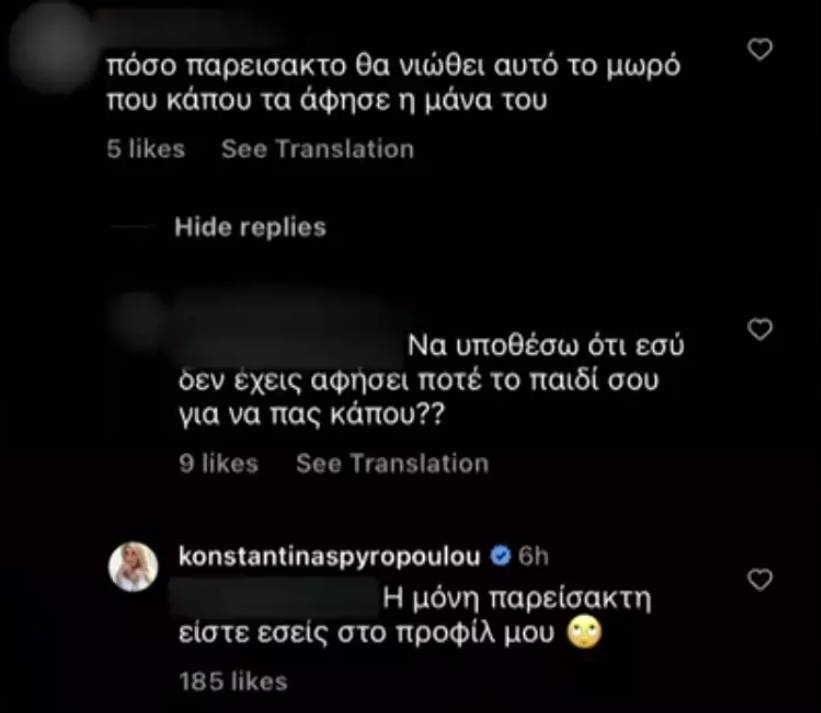View the 5 likes on the first comment
The width and height of the screenshot is (821, 713).
click(x=145, y=149)
